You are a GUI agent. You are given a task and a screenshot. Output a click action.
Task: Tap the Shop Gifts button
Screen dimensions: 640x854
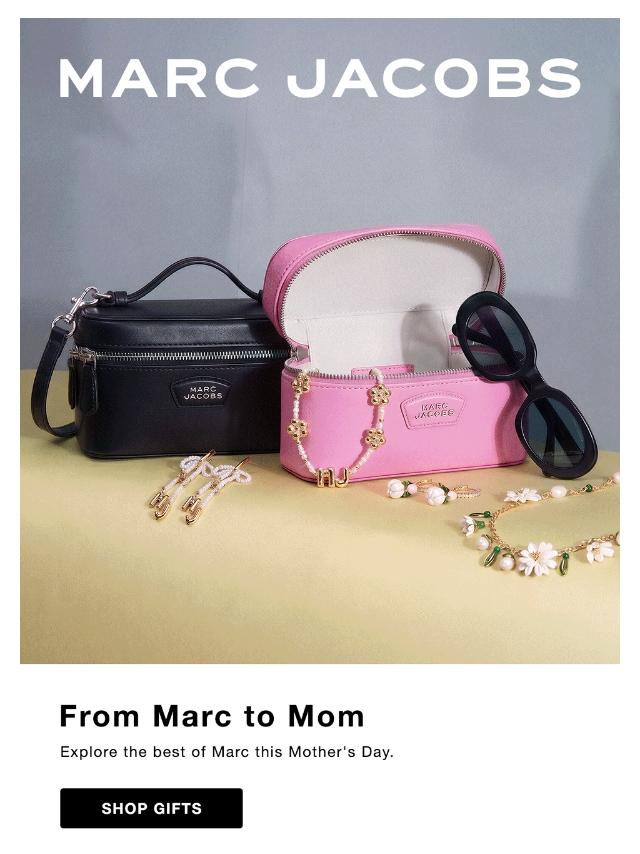[x=151, y=808]
